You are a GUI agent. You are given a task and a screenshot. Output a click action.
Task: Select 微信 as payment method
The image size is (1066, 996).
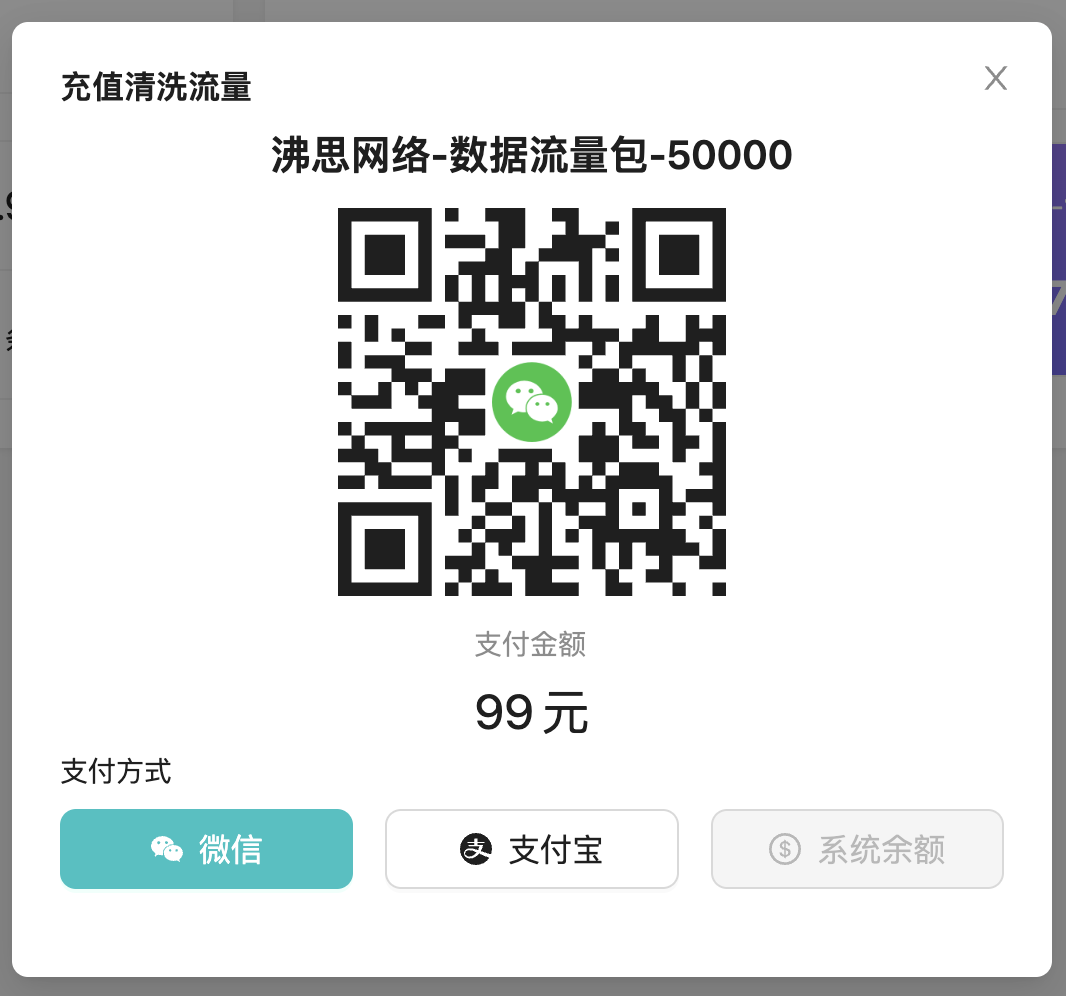click(x=206, y=849)
